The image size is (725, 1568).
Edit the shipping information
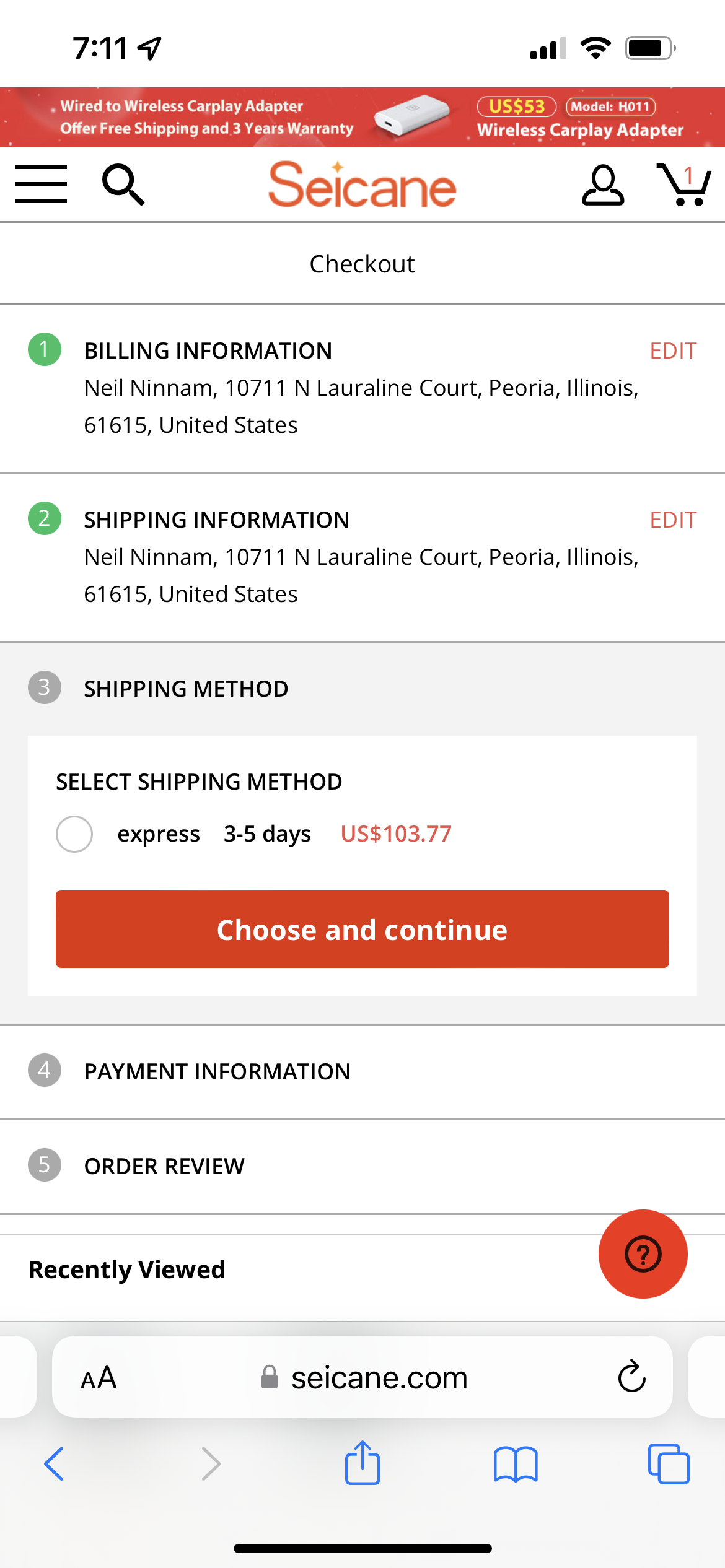(x=673, y=520)
